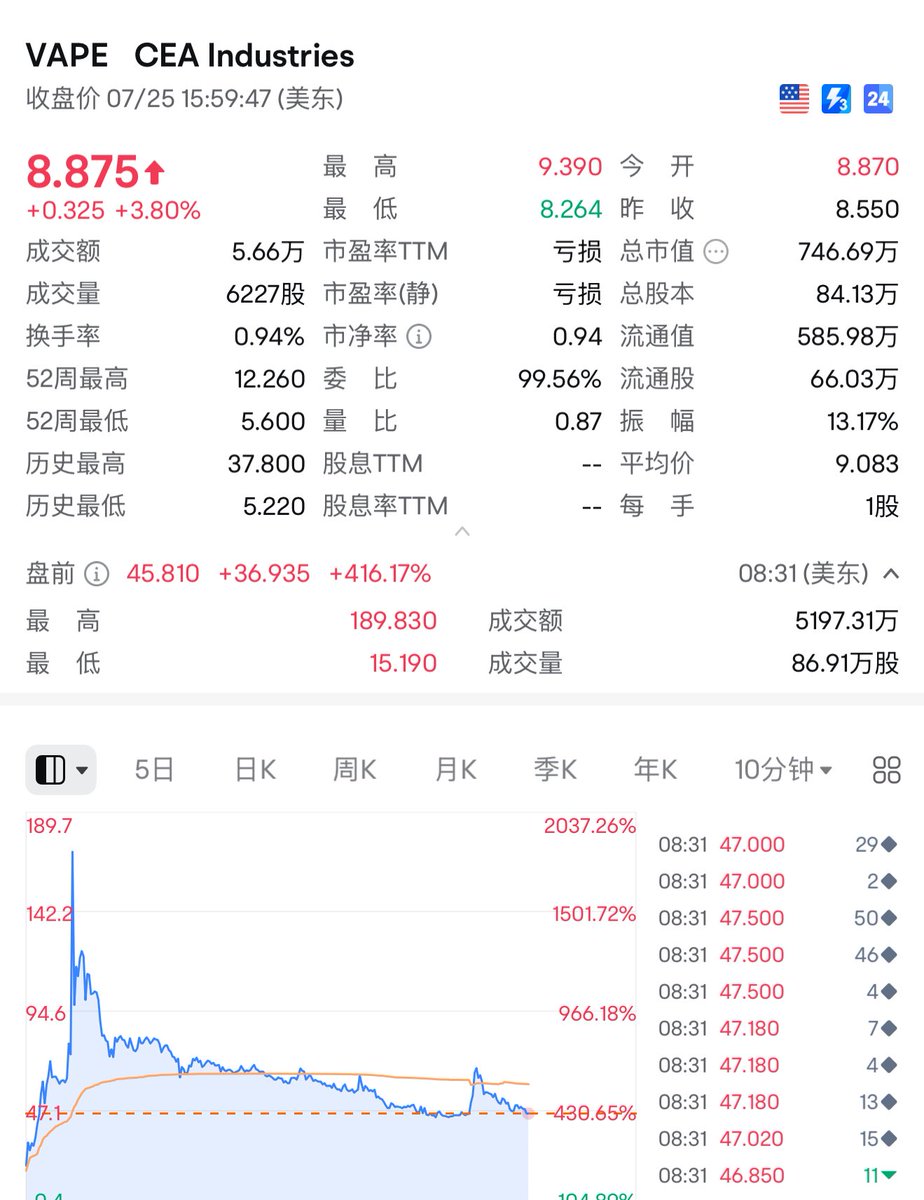Select the 周K chart tab

click(354, 769)
